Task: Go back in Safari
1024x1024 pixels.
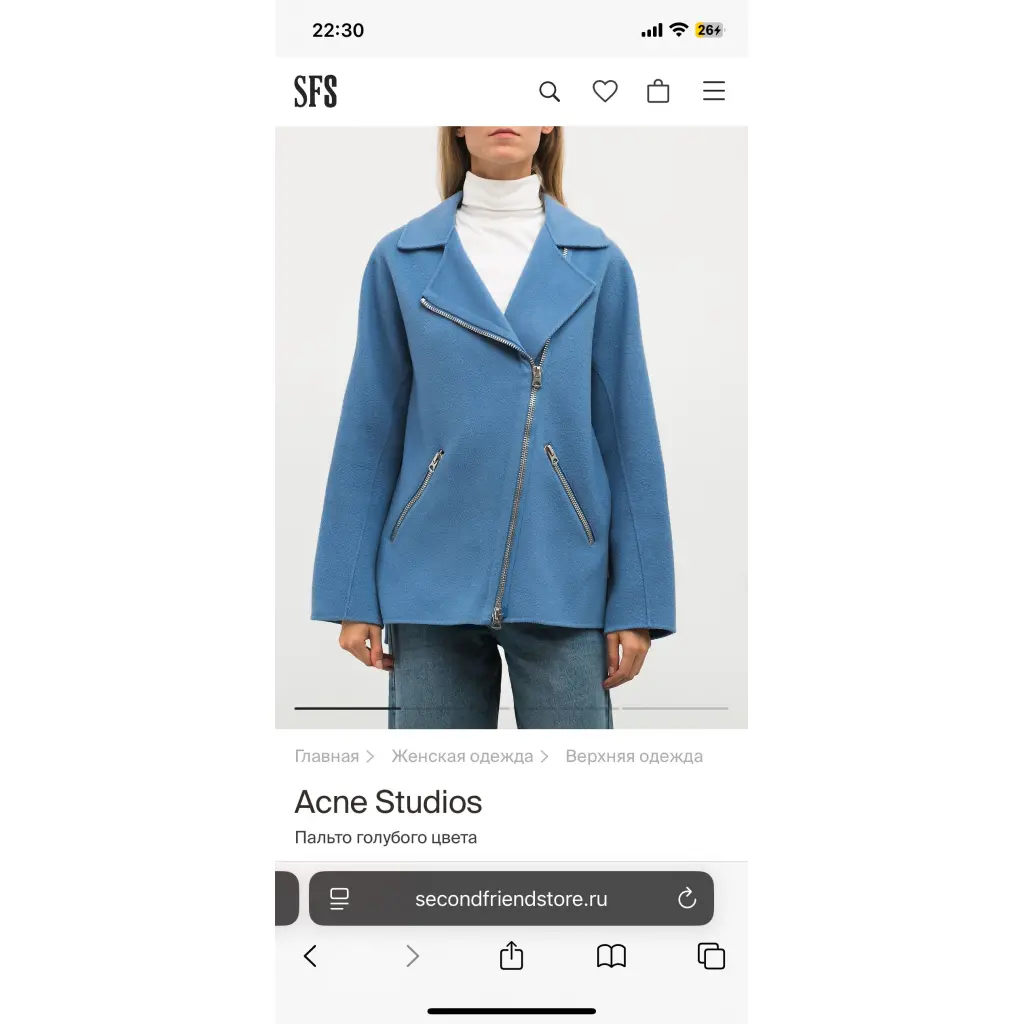Action: coord(310,956)
